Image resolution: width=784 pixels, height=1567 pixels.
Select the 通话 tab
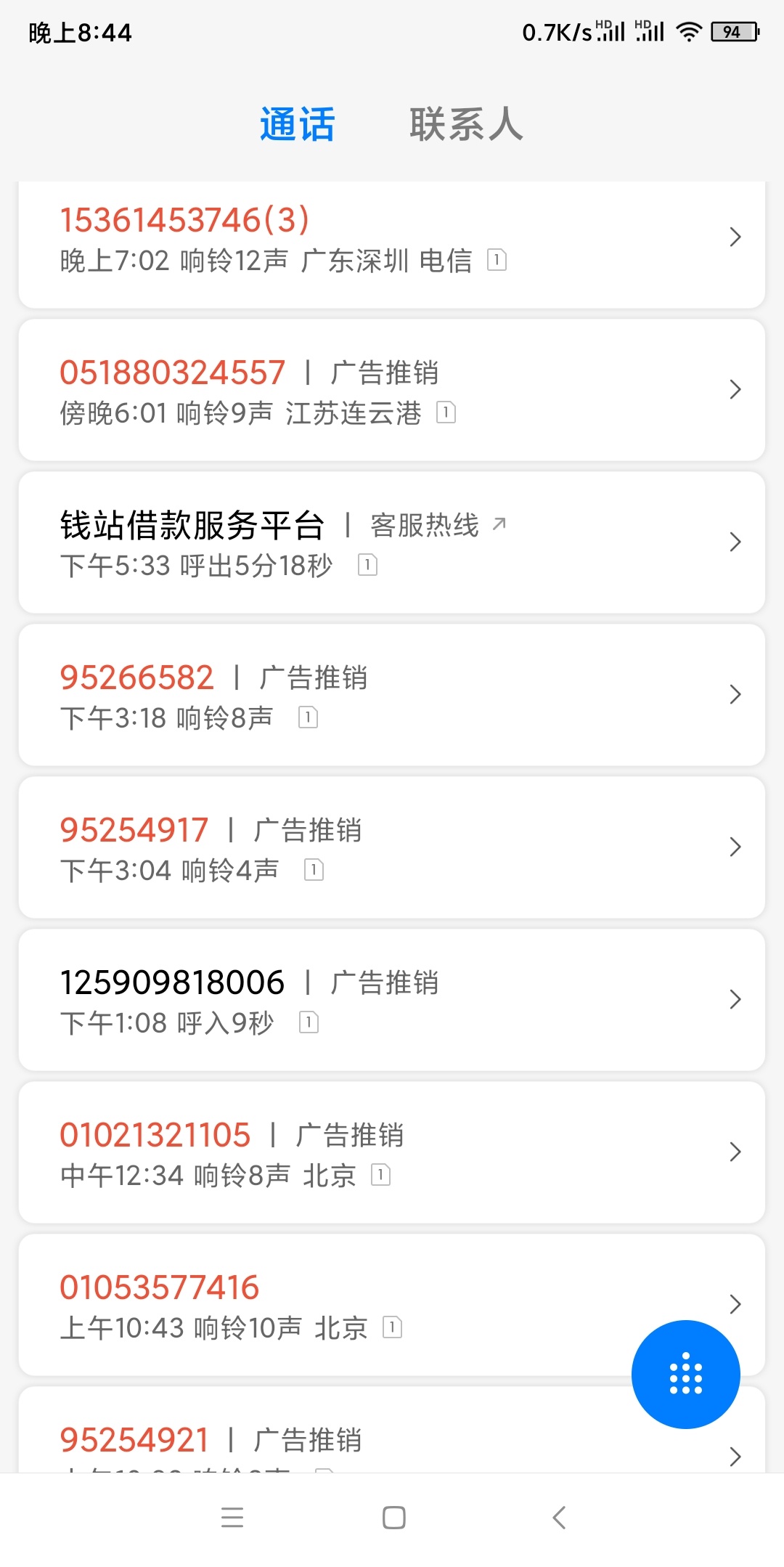[x=298, y=124]
